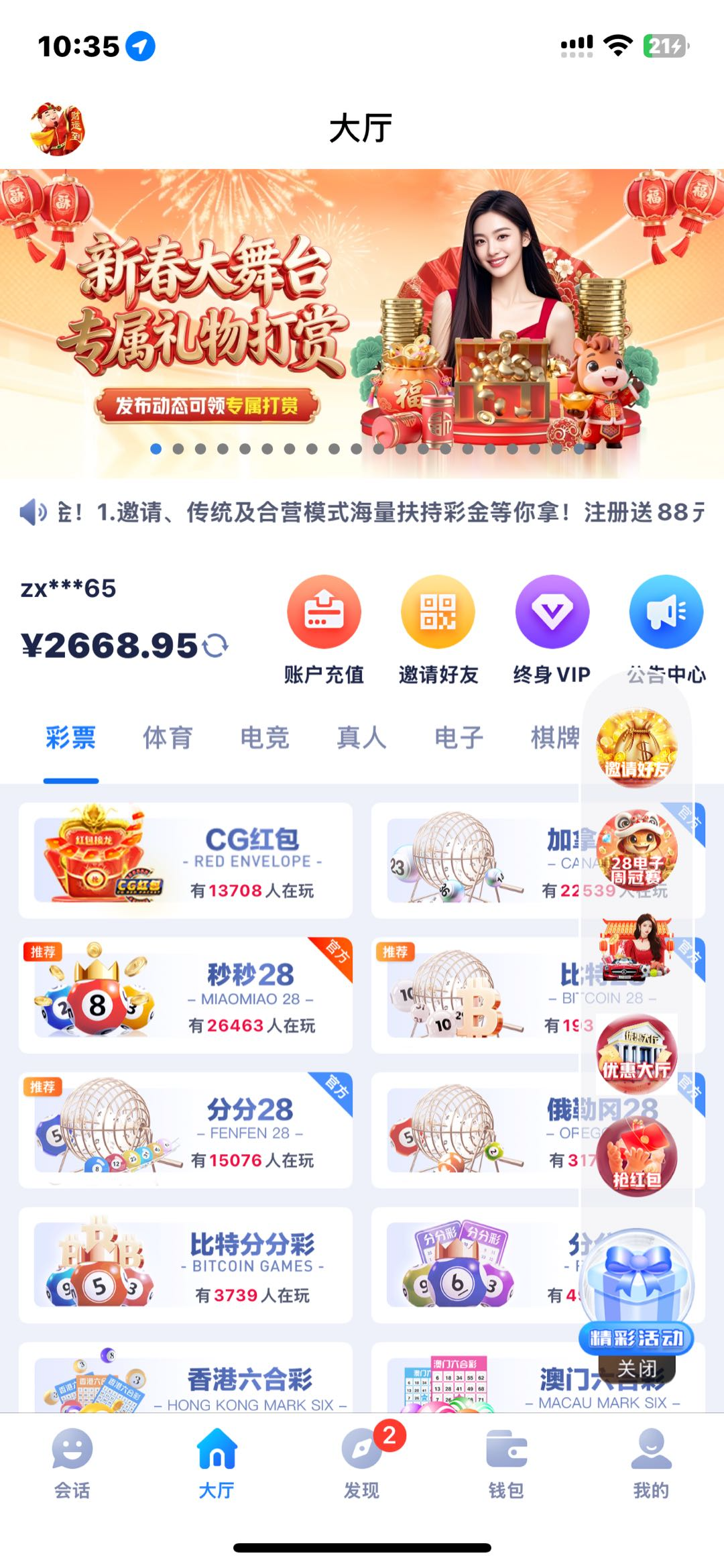Open the floating 优惠大厅 shortcut
The height and width of the screenshot is (1568, 724).
click(637, 1055)
